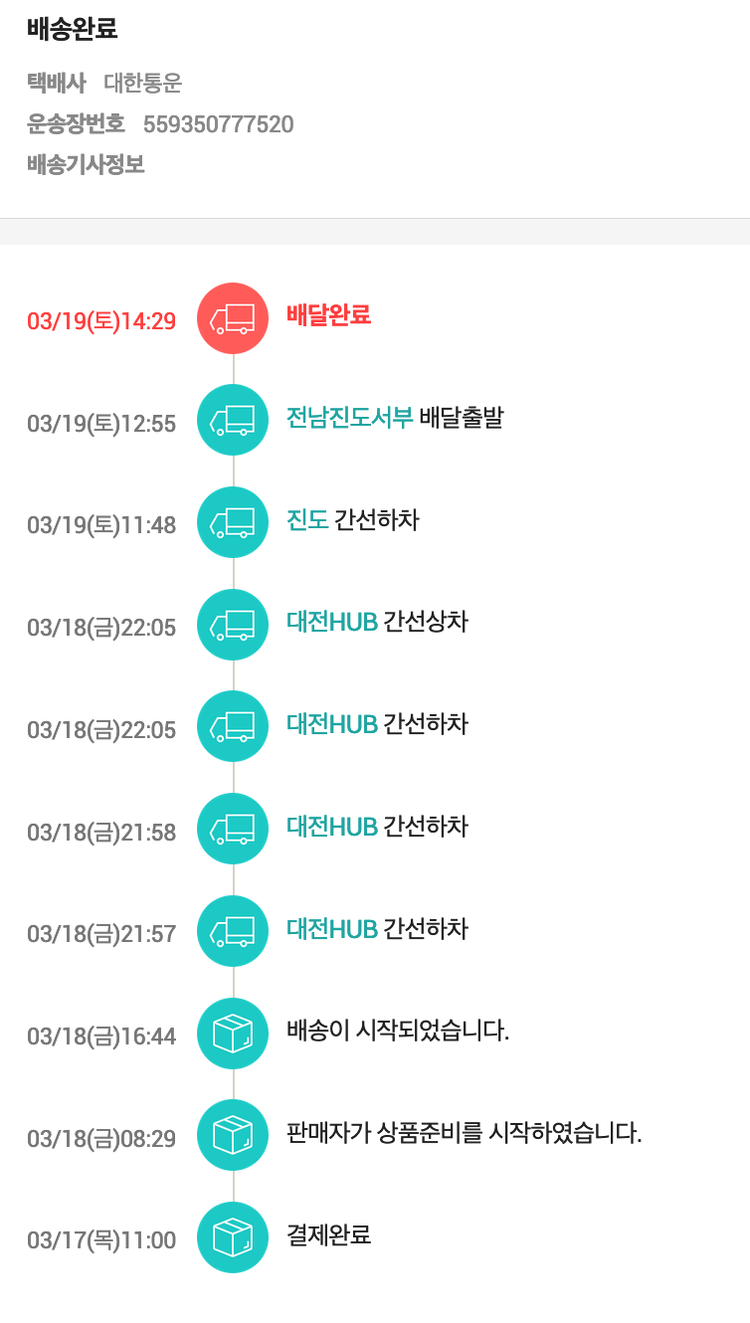Open 대전HUB link in the 간선상차 row
The image size is (750, 1323).
pos(331,623)
